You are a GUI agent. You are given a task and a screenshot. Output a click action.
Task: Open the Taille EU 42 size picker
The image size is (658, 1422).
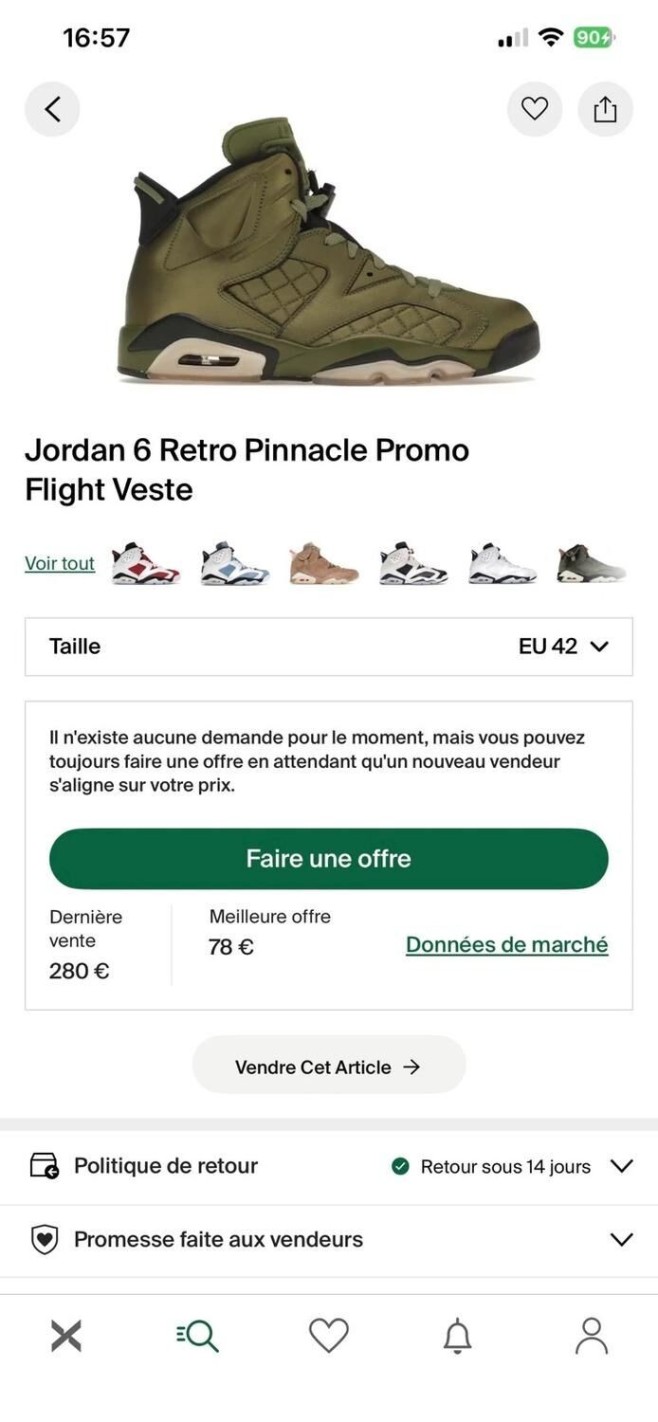click(329, 646)
